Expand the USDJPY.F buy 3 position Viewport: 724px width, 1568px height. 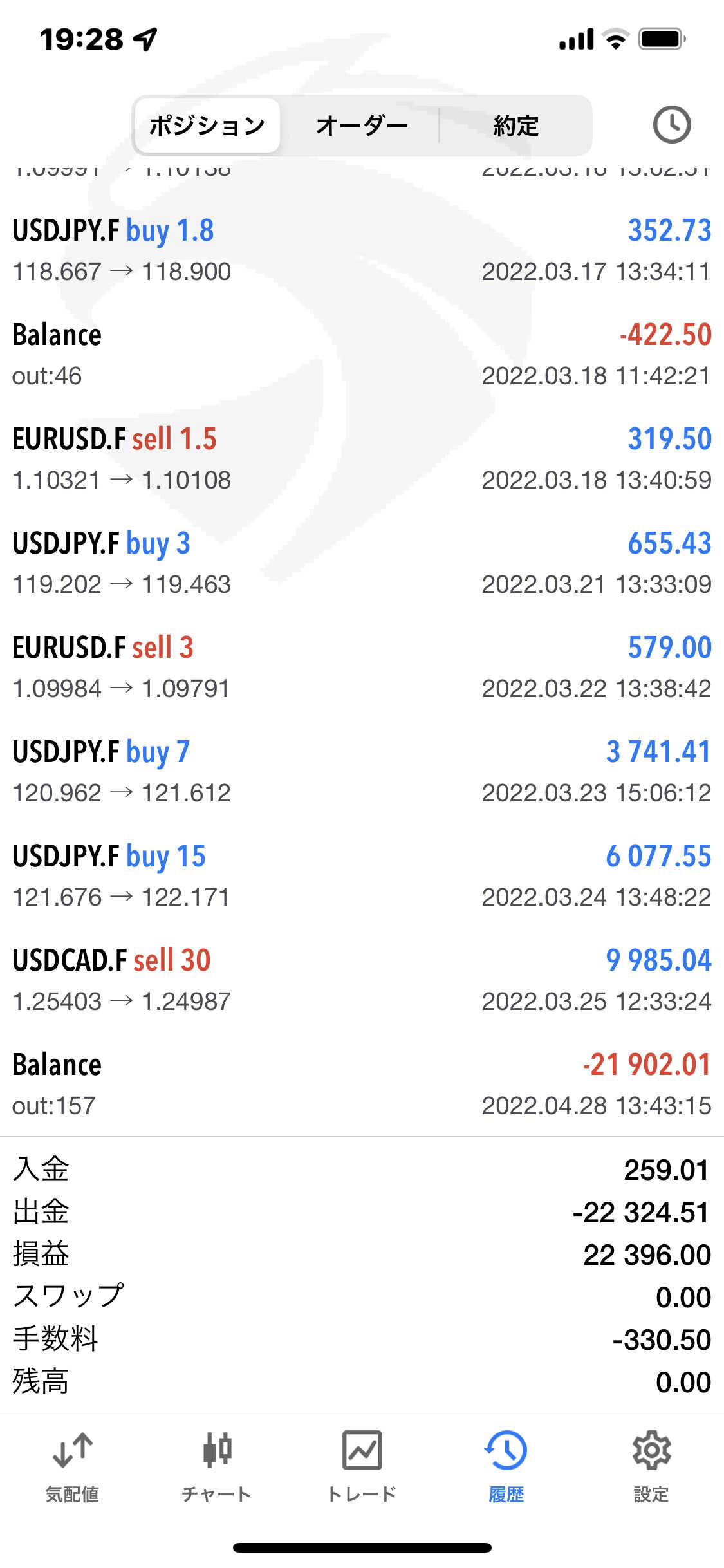point(362,563)
